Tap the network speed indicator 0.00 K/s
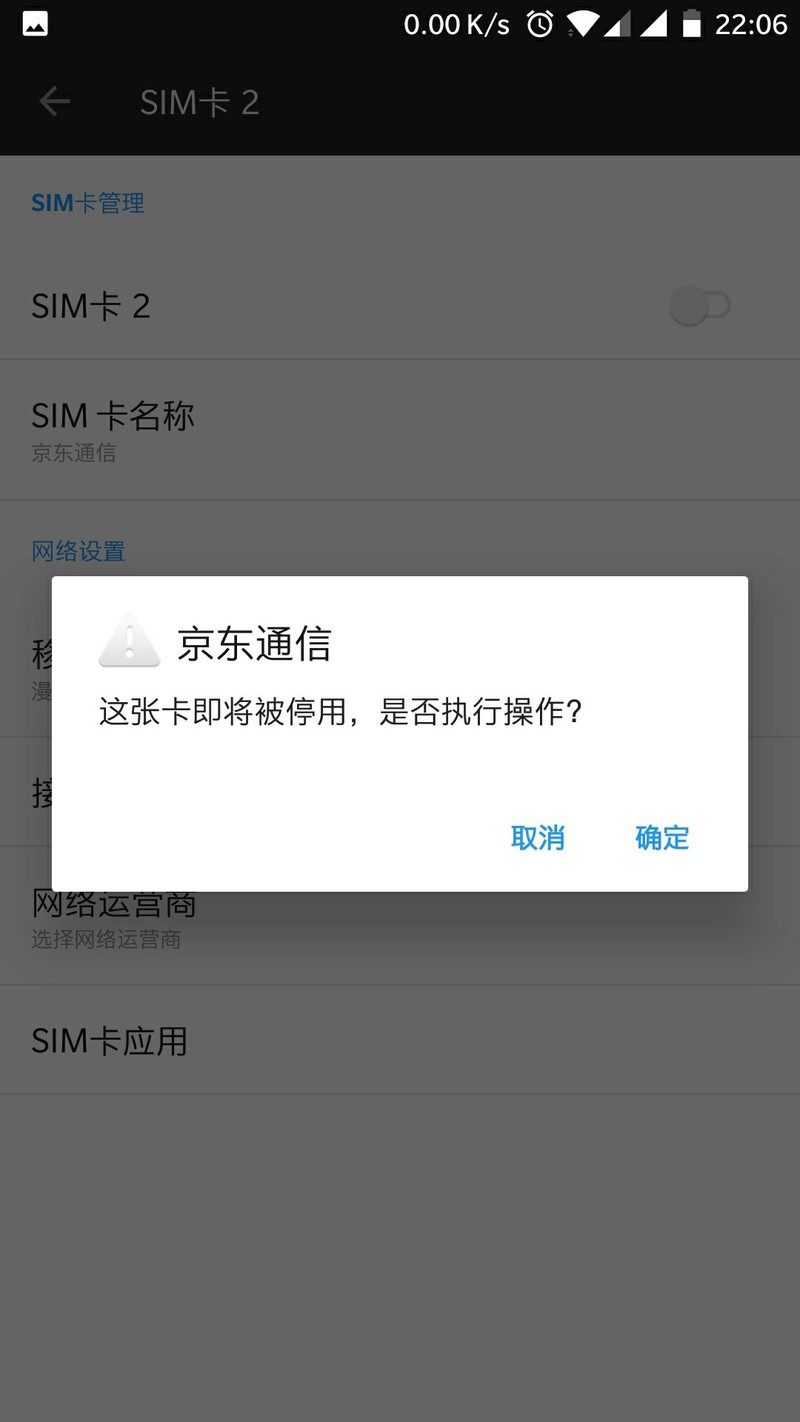This screenshot has width=800, height=1422. click(x=456, y=22)
